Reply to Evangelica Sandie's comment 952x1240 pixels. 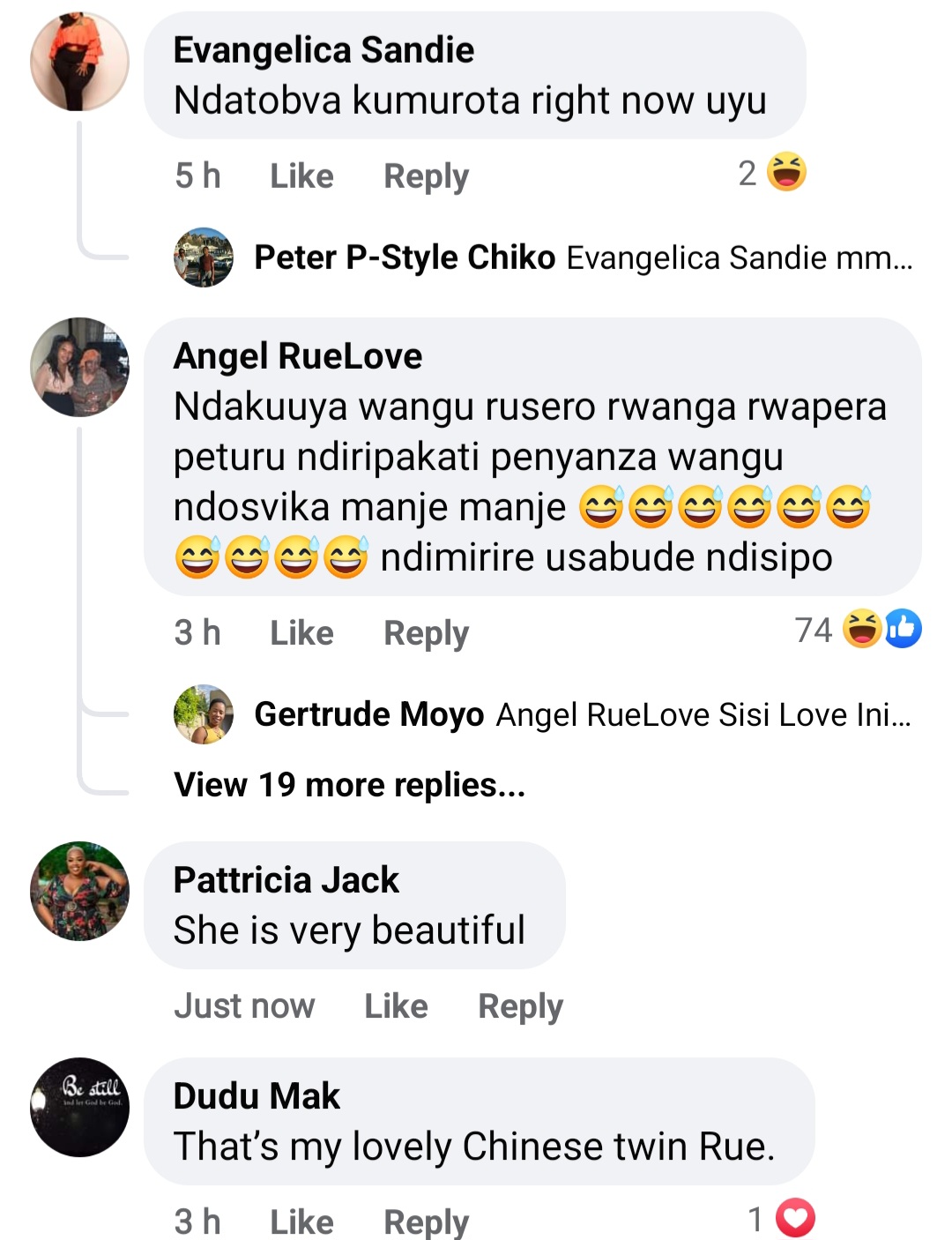(426, 176)
